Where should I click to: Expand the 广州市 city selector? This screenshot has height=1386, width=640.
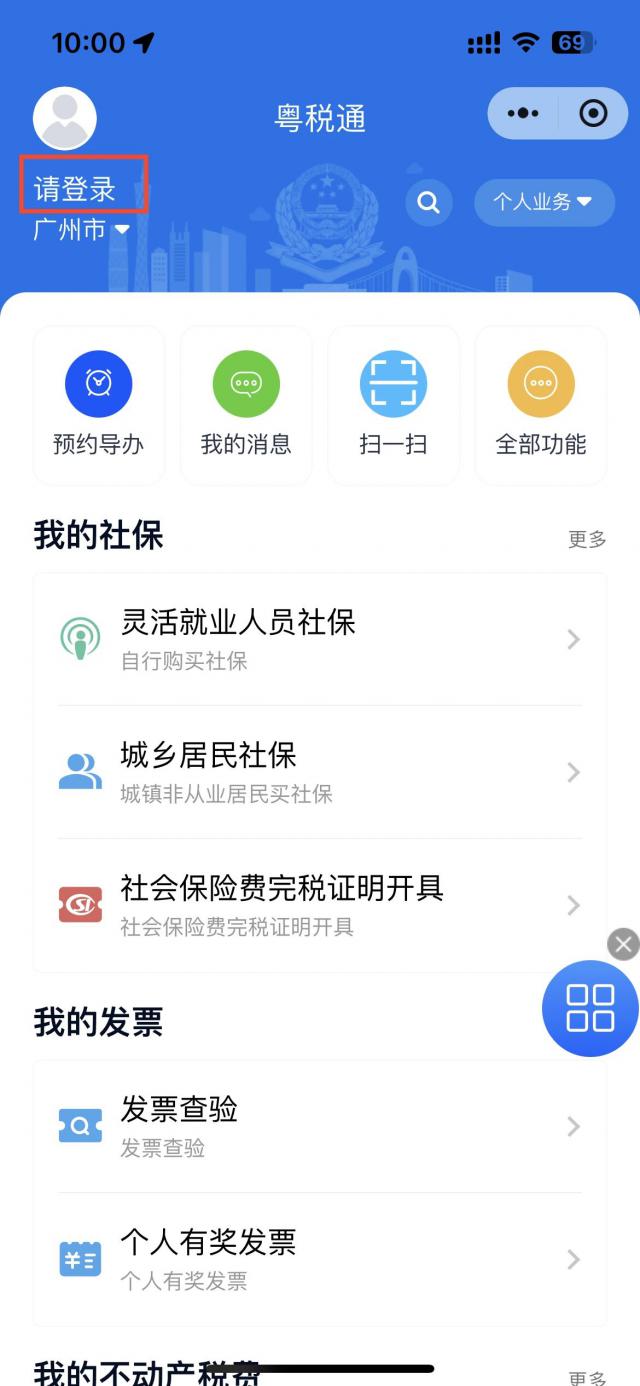[x=82, y=230]
